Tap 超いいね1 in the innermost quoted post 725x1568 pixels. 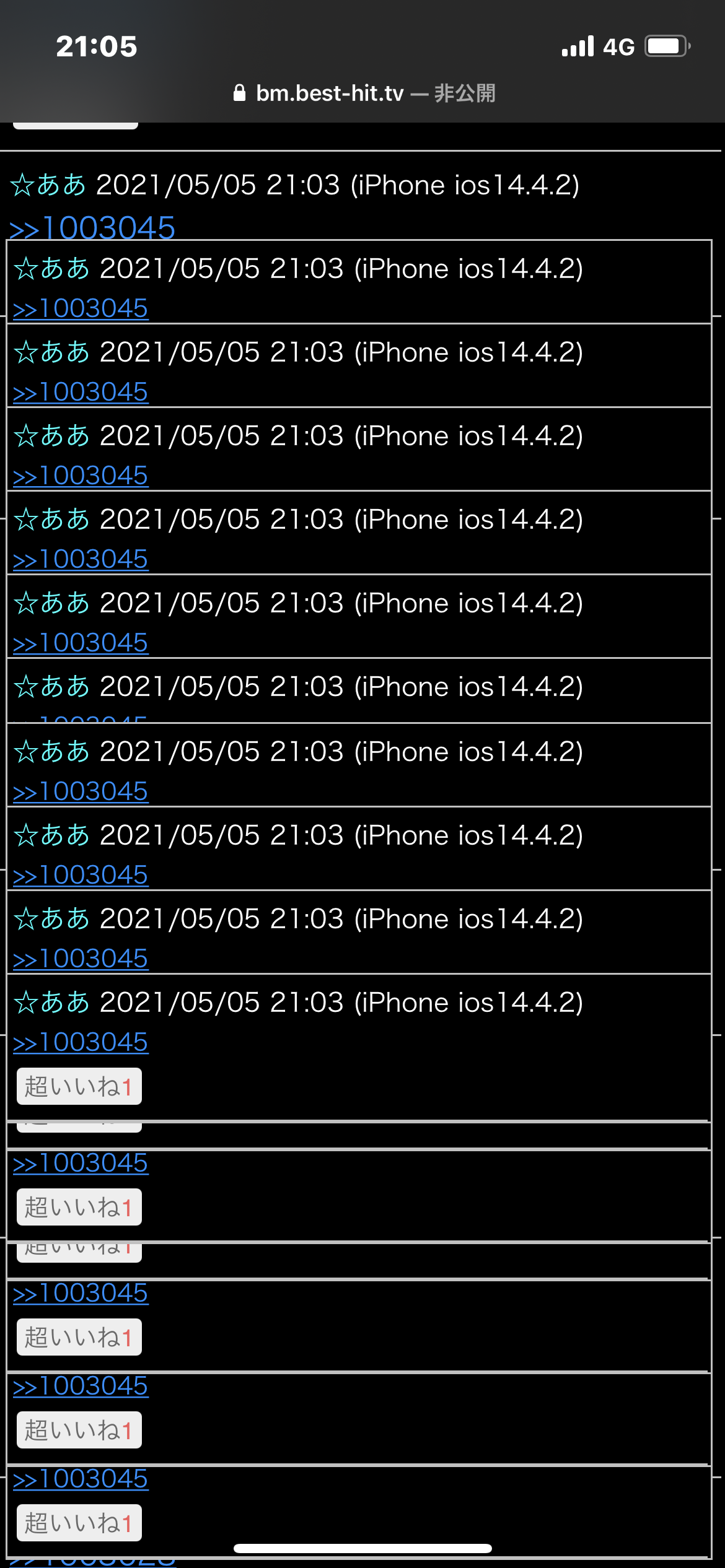[x=79, y=1086]
